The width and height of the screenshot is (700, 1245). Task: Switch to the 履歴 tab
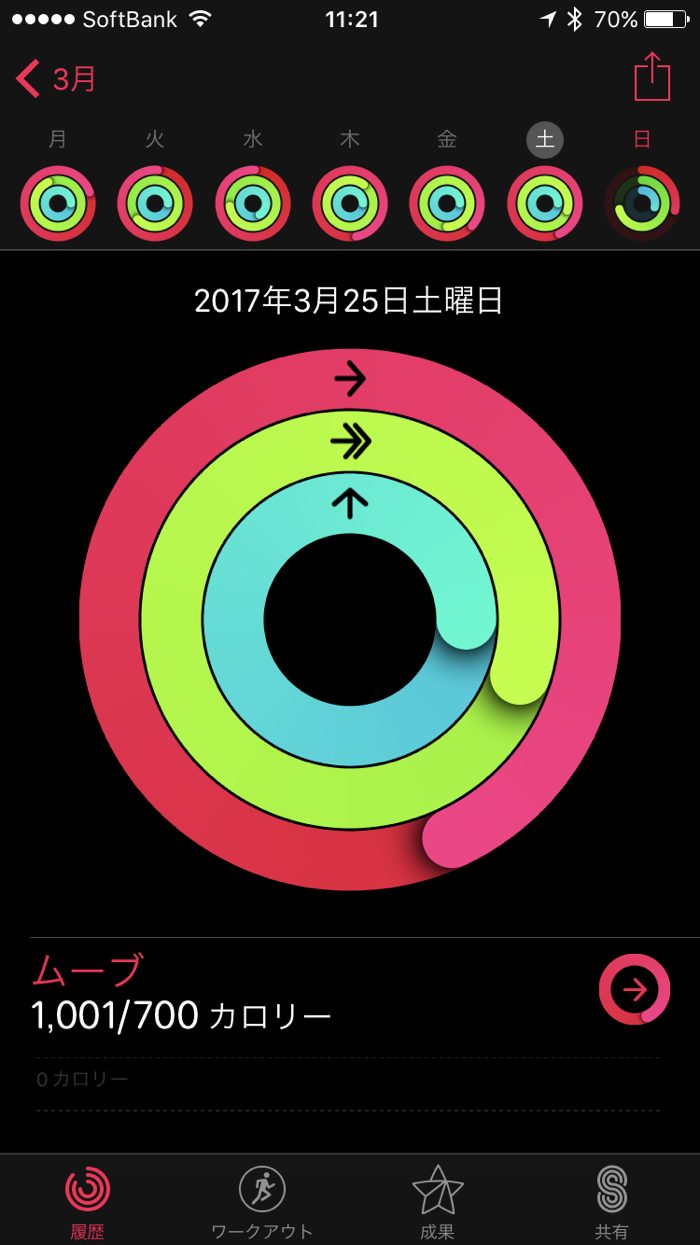(x=87, y=1200)
